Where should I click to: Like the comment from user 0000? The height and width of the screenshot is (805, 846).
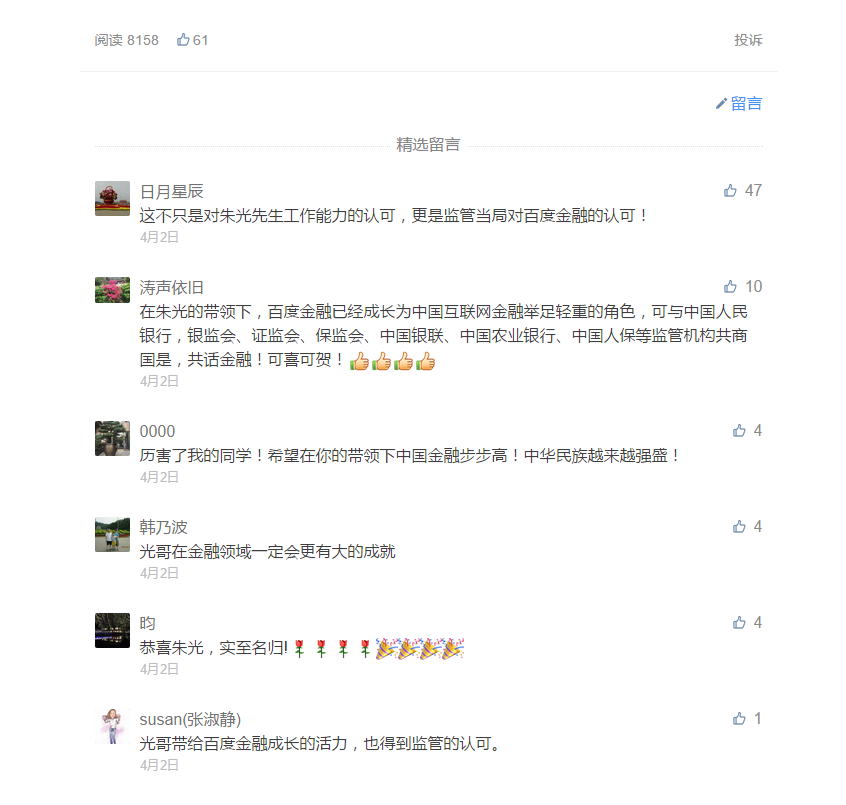click(x=739, y=430)
